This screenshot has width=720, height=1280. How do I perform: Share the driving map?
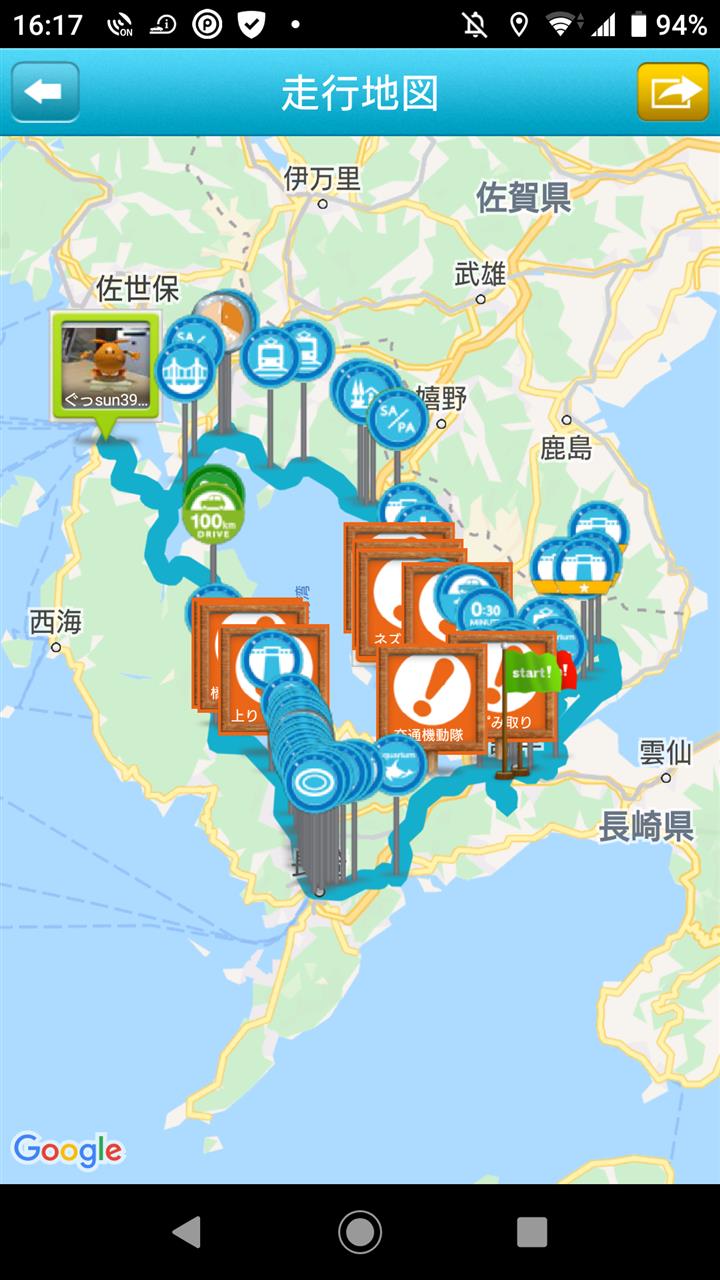[x=673, y=92]
